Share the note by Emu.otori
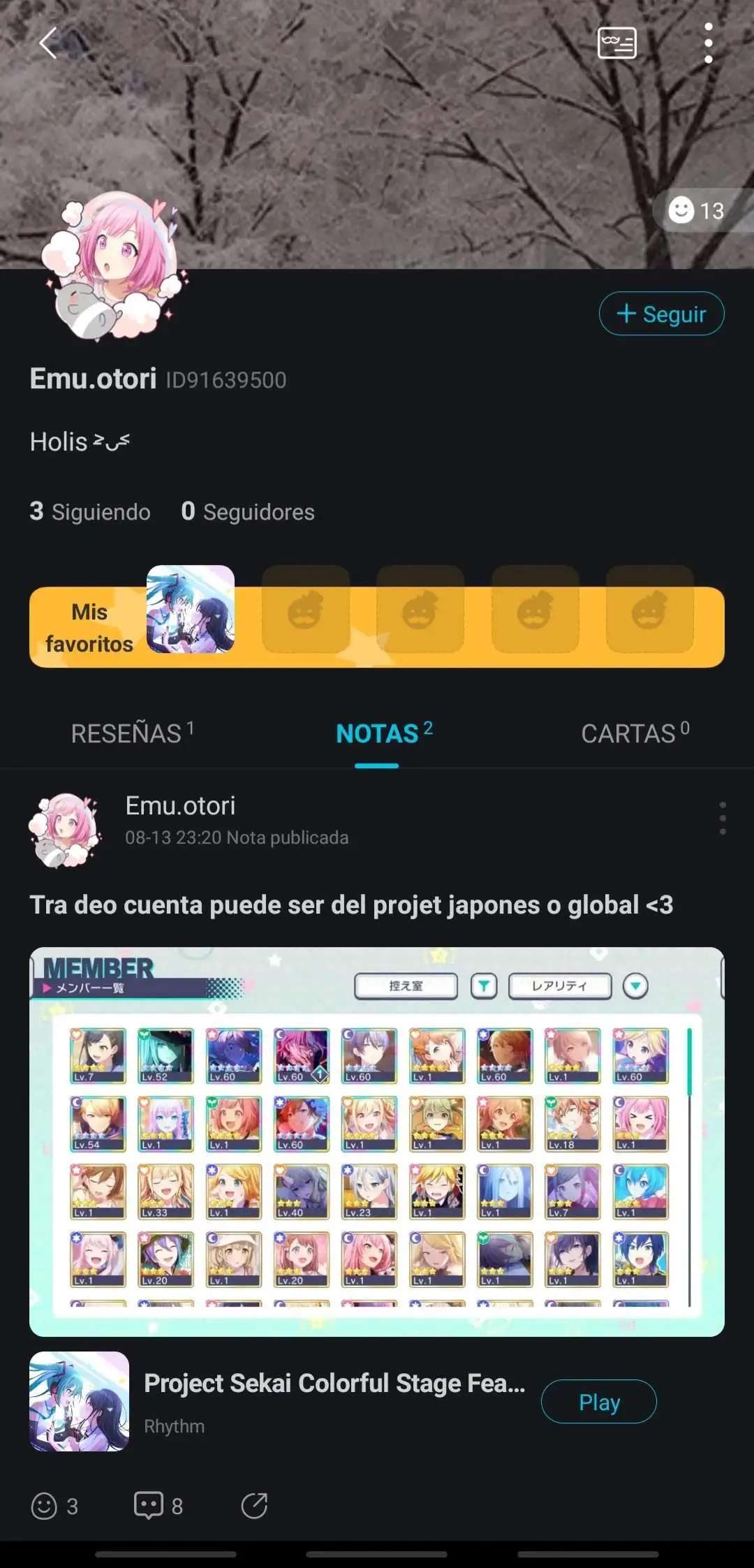 [254, 1506]
